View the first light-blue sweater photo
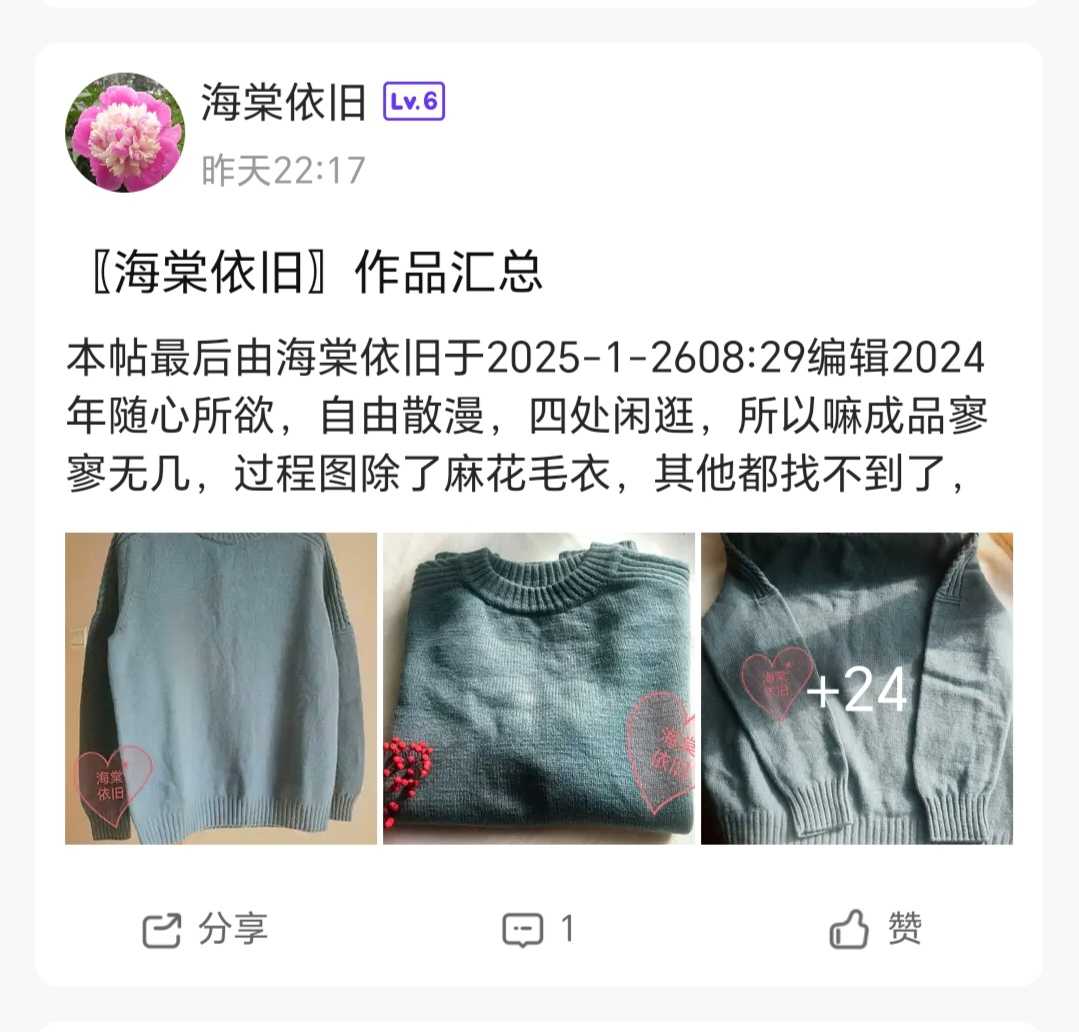The image size is (1079, 1032). (x=220, y=688)
